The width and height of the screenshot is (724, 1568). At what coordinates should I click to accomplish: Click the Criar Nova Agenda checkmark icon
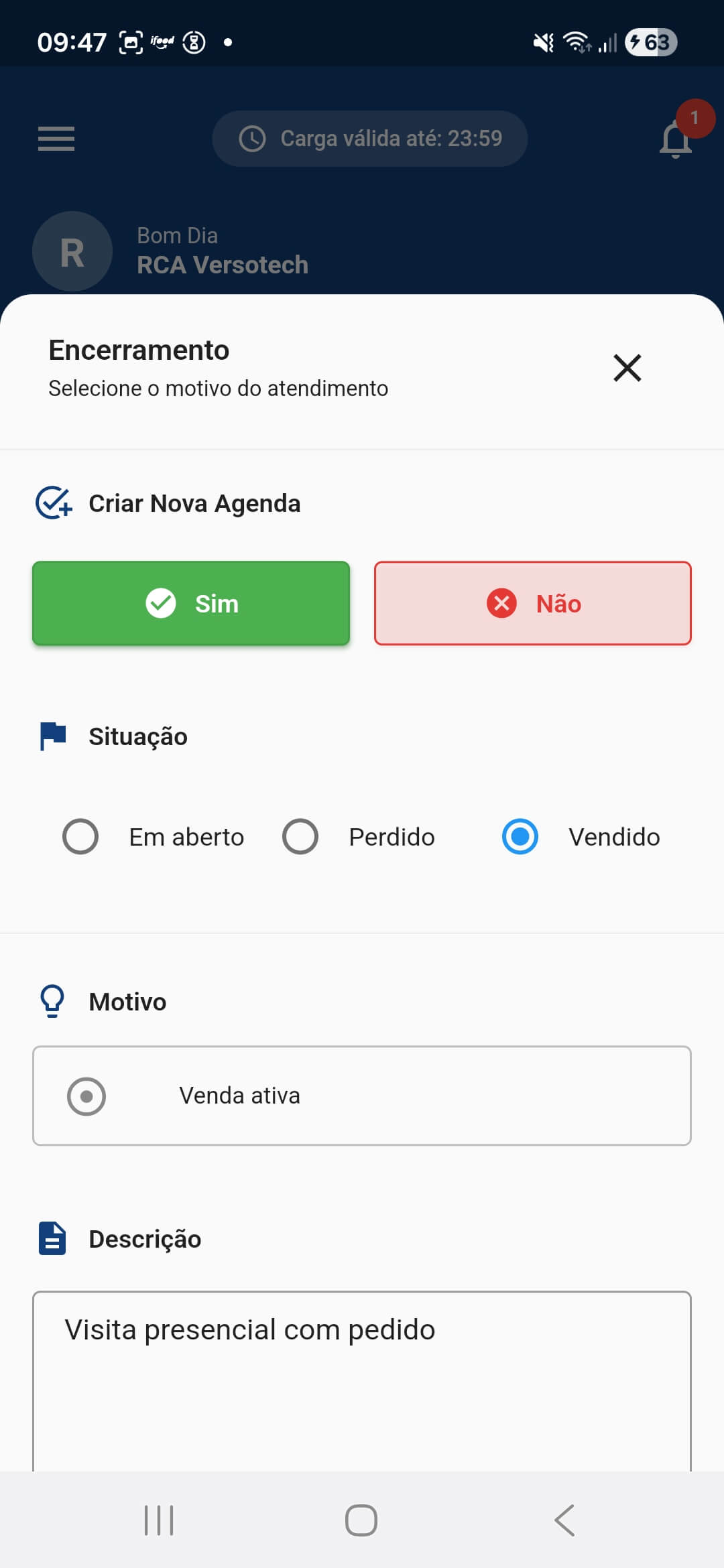52,503
